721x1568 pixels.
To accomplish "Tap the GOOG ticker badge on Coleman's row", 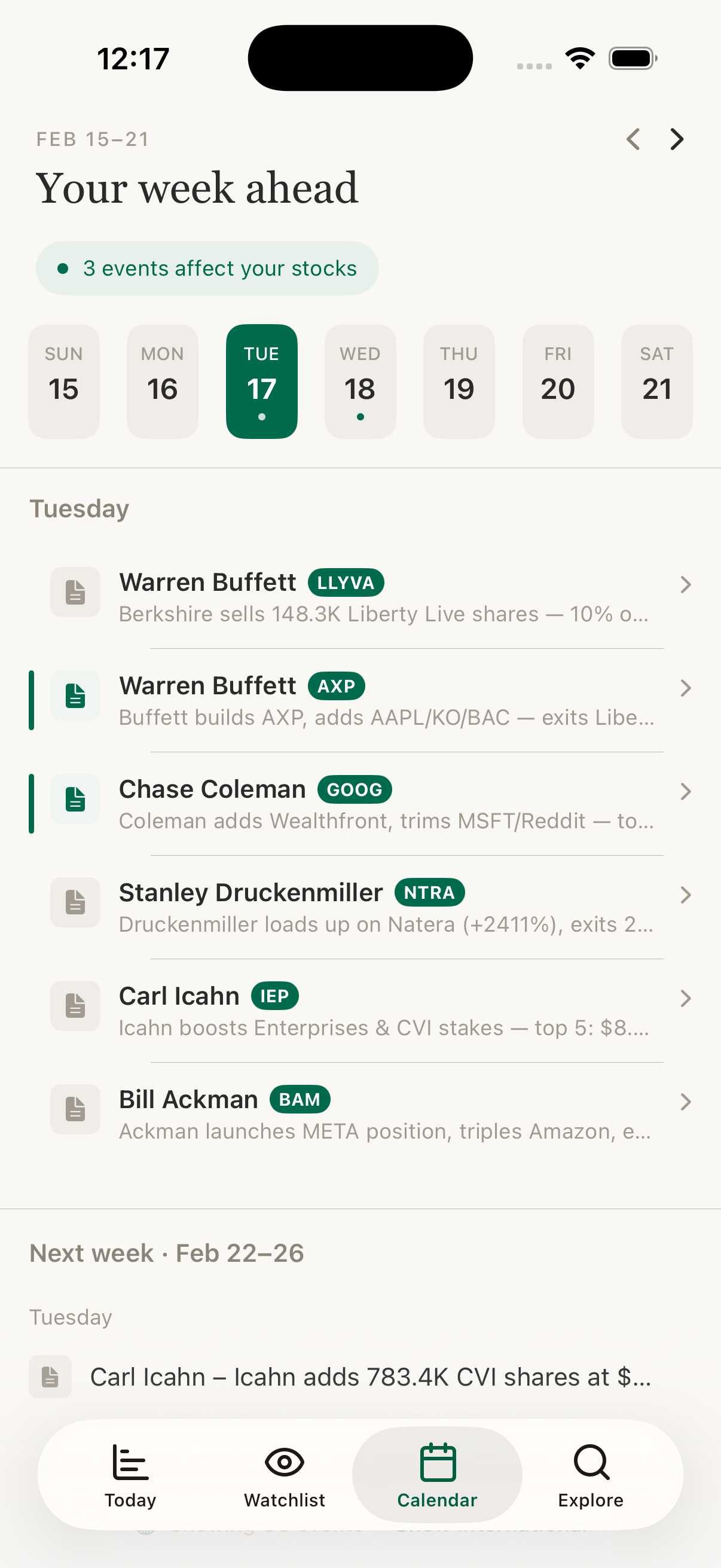I will 355,789.
